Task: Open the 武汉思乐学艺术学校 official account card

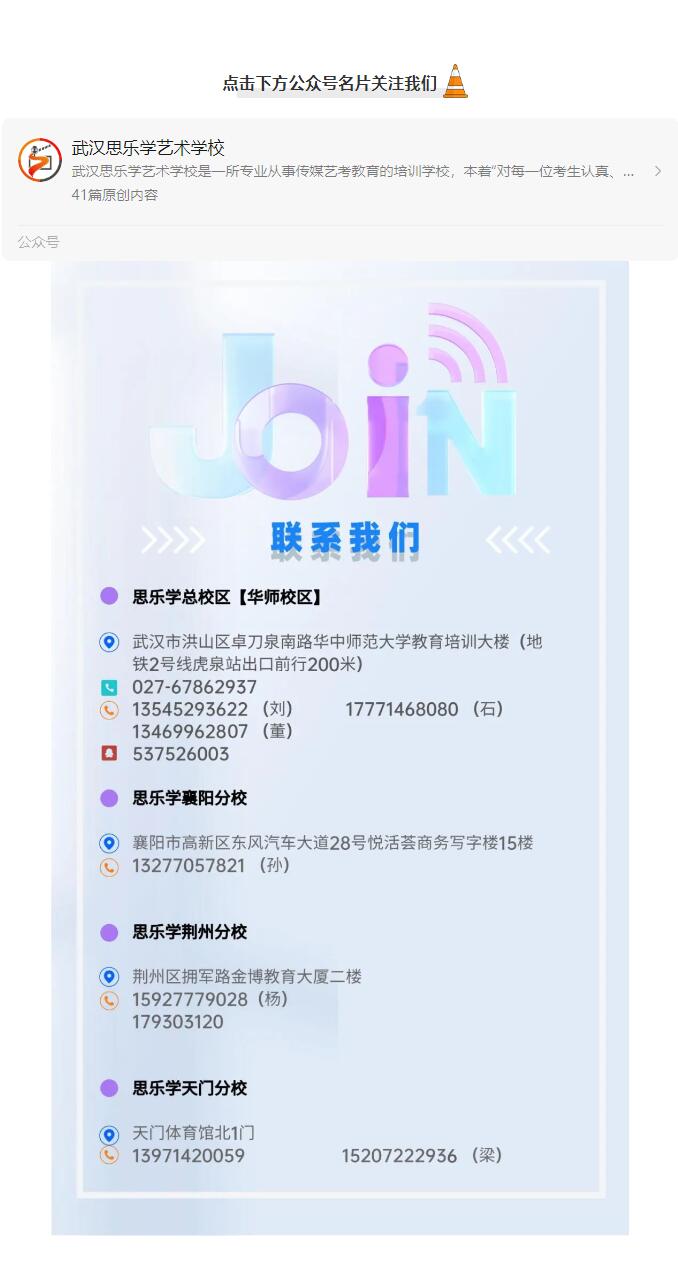Action: 339,171
